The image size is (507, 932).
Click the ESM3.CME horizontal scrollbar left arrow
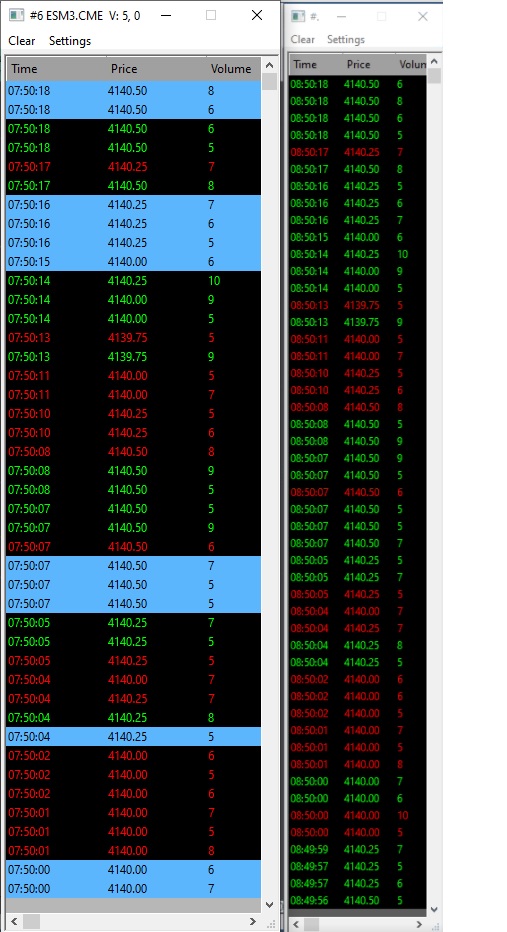click(x=14, y=921)
